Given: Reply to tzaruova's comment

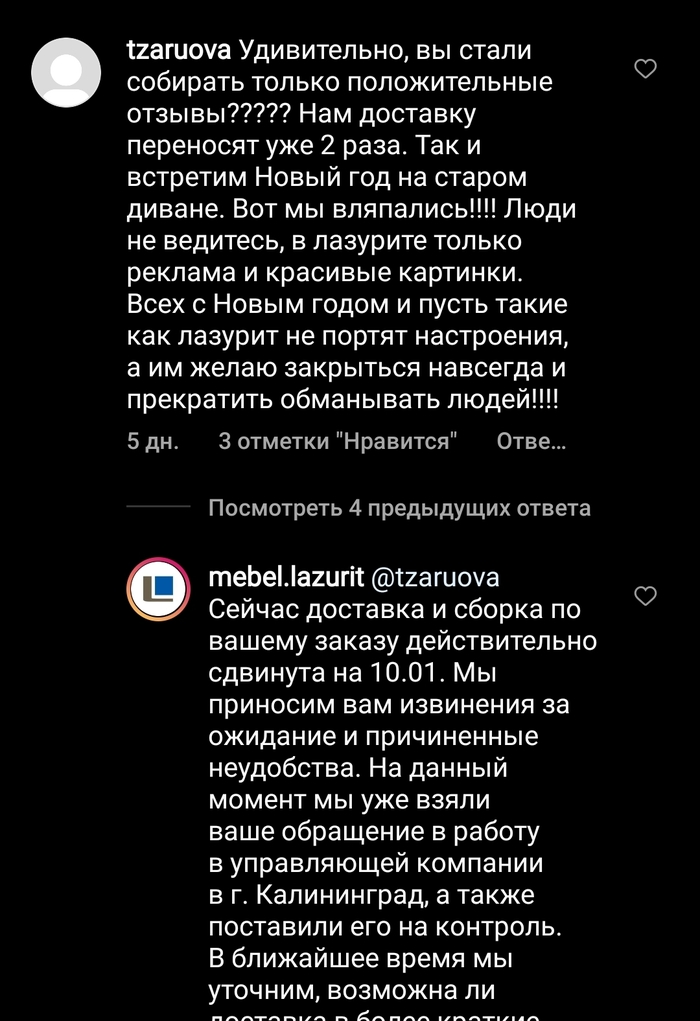Looking at the screenshot, I should [531, 442].
